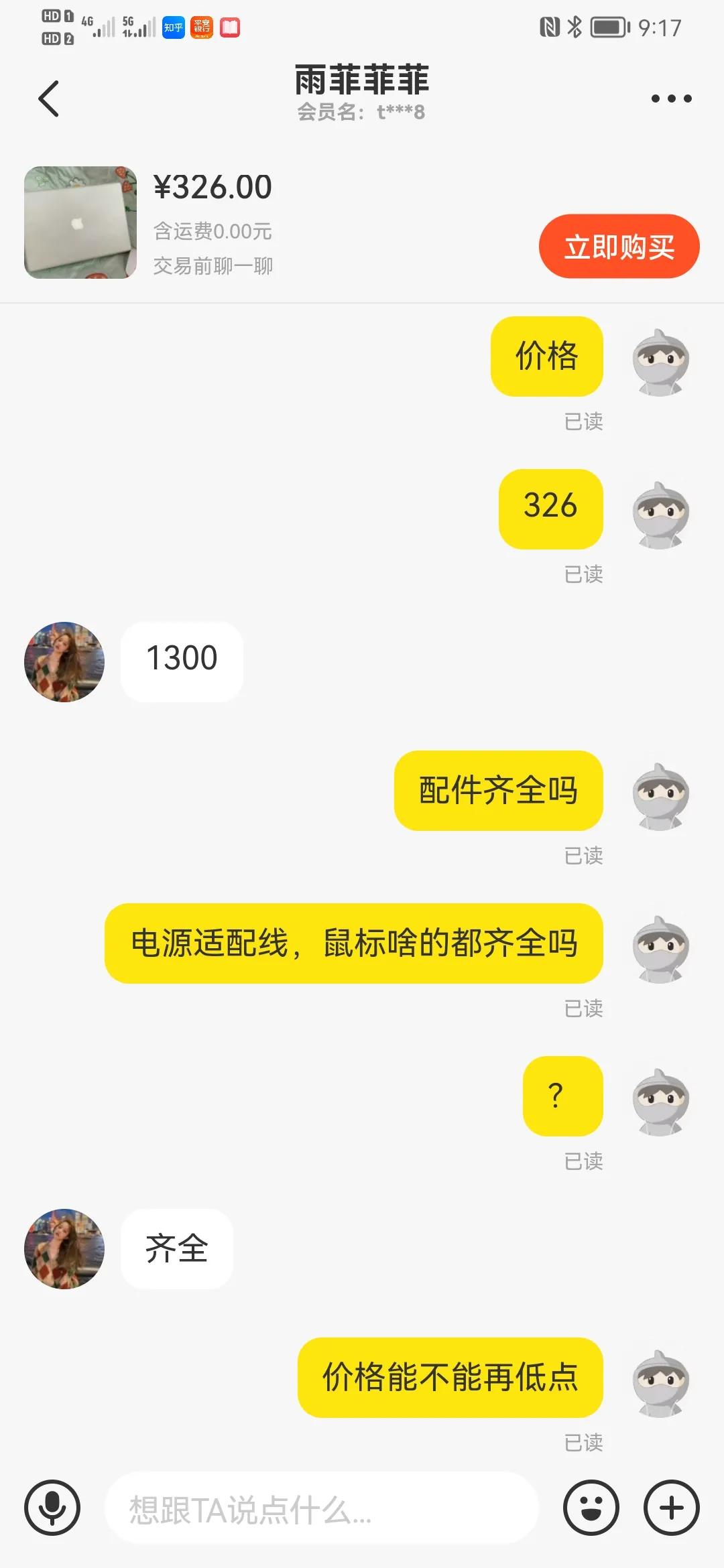This screenshot has height=1568, width=724.
Task: Tap the back arrow to leave chat
Action: [x=47, y=98]
